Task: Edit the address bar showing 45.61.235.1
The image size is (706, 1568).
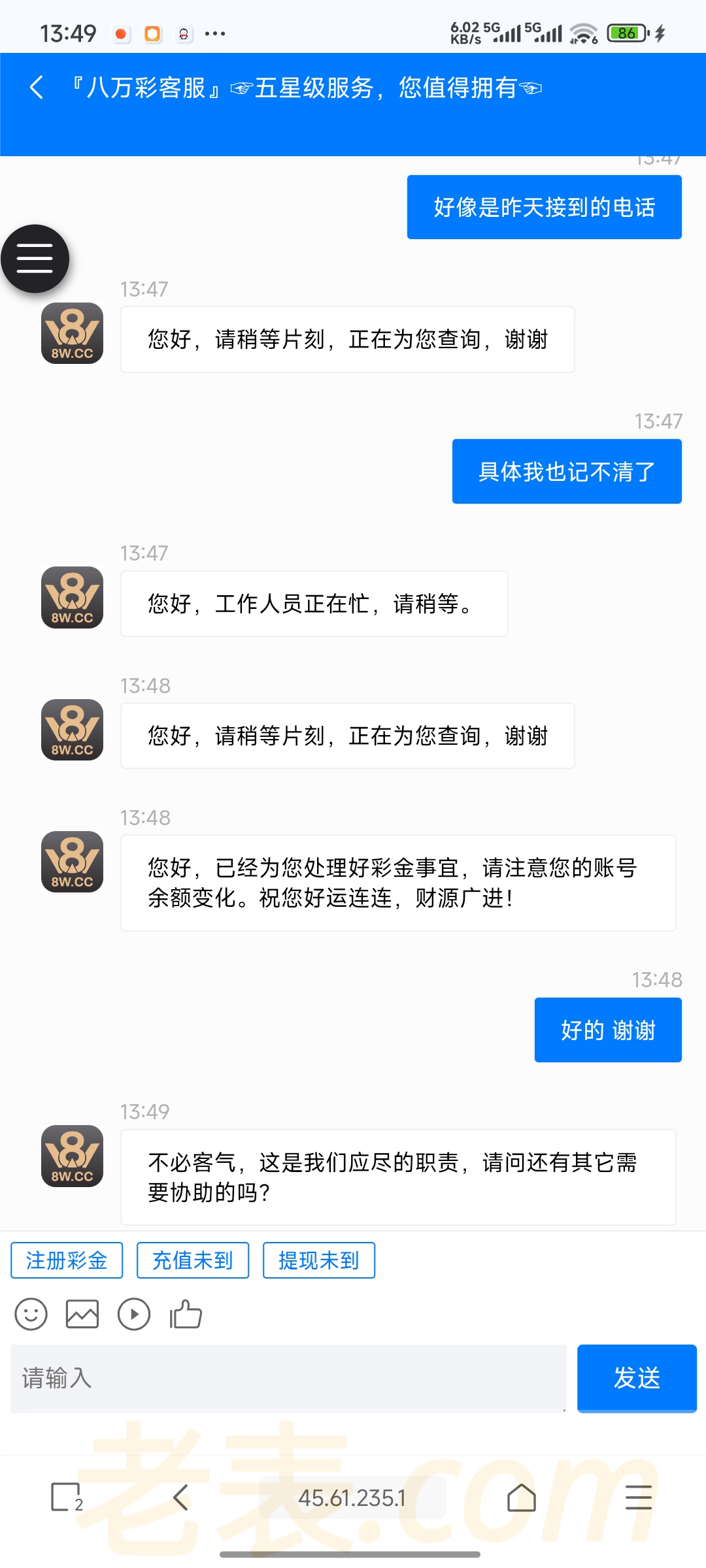Action: (x=352, y=1497)
